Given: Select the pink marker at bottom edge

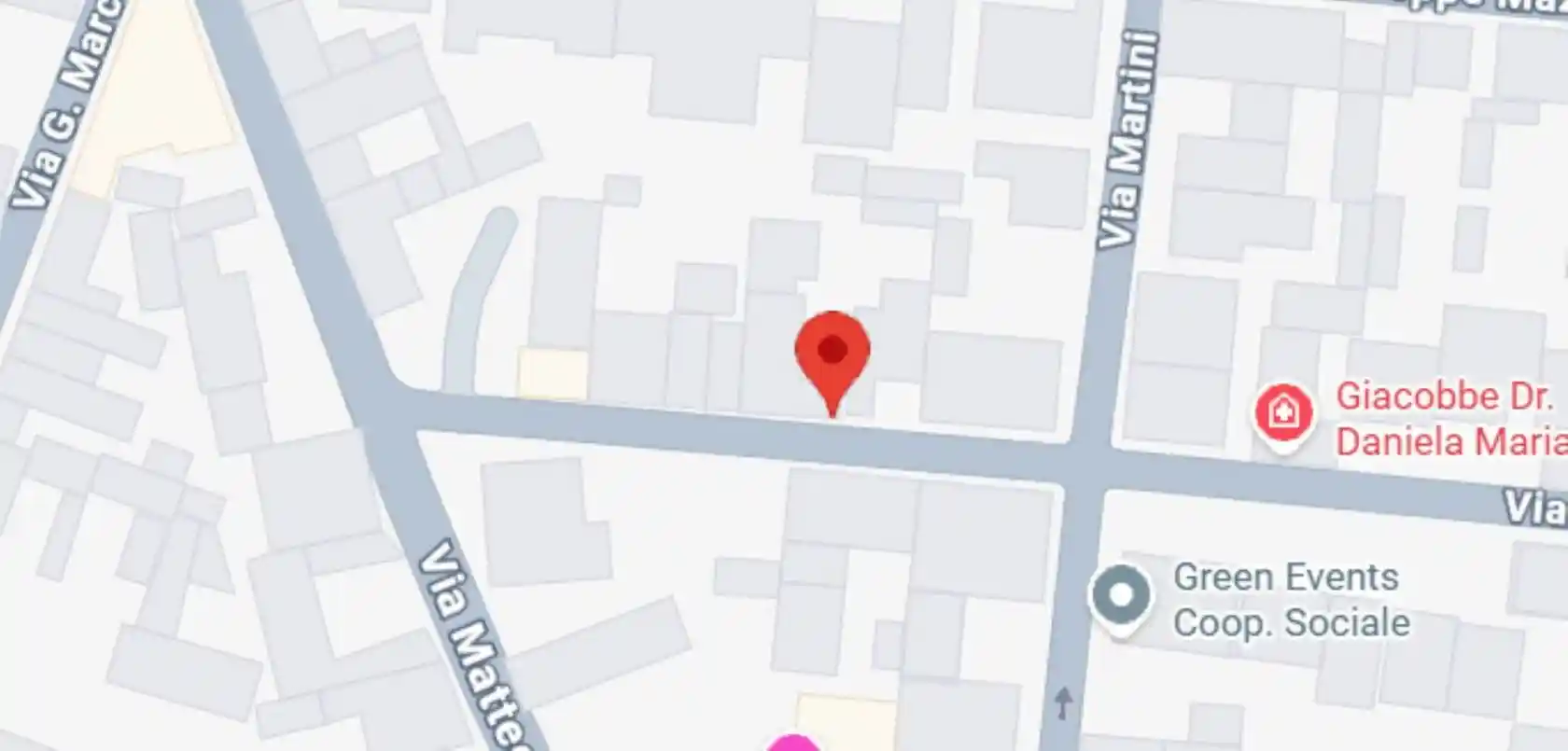Looking at the screenshot, I should coord(793,744).
